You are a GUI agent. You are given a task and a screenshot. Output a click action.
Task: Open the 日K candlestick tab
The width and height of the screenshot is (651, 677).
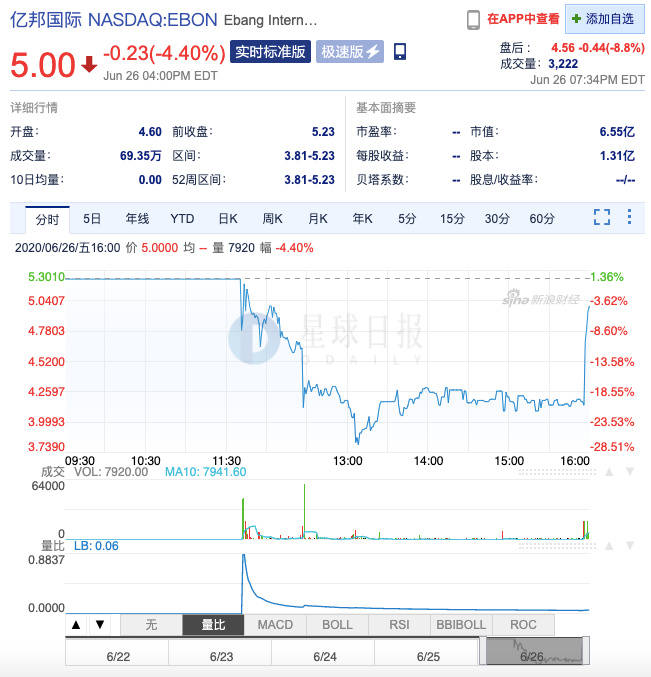click(227, 218)
